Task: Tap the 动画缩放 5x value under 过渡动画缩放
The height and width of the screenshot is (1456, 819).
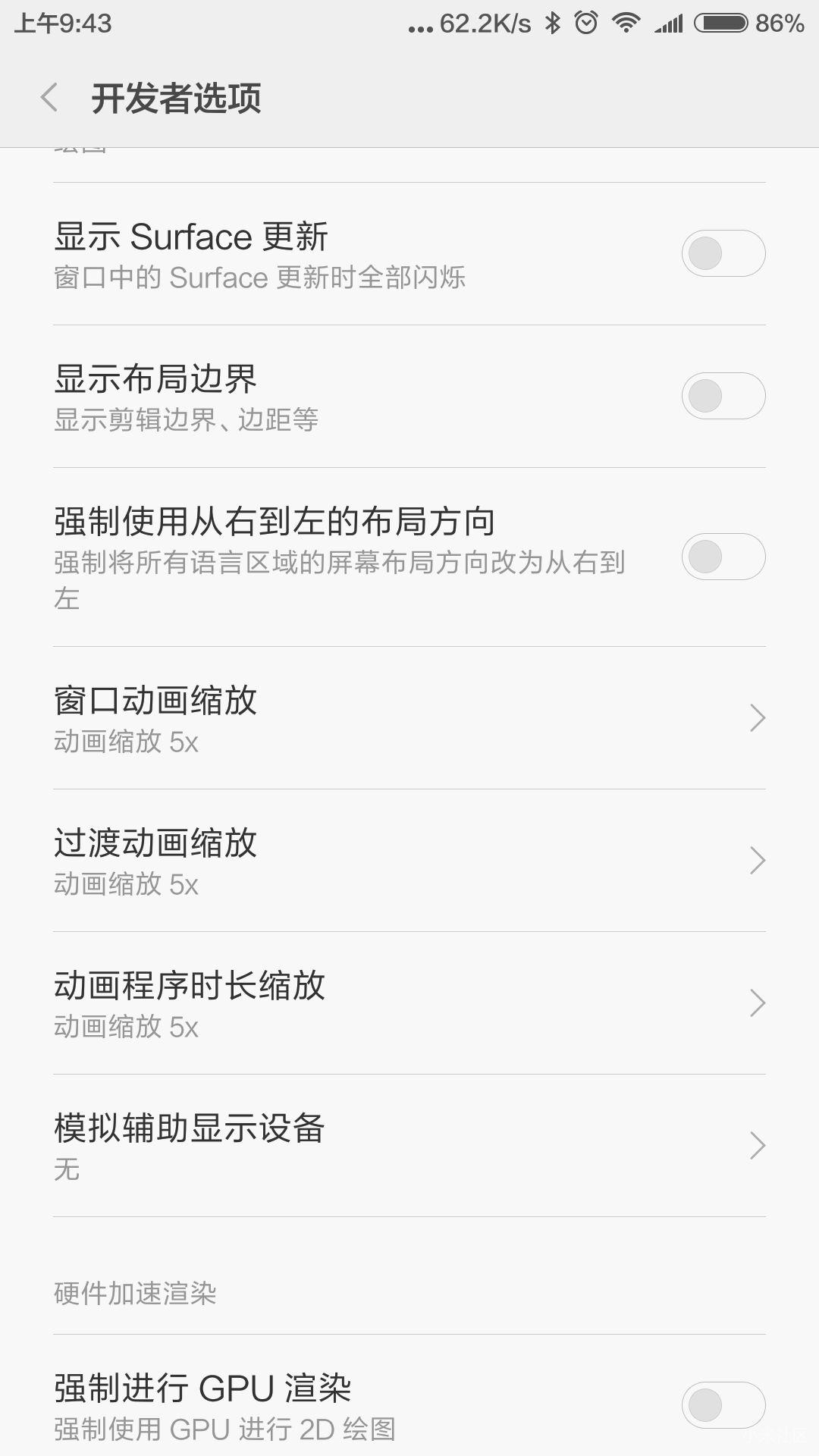Action: pos(126,884)
